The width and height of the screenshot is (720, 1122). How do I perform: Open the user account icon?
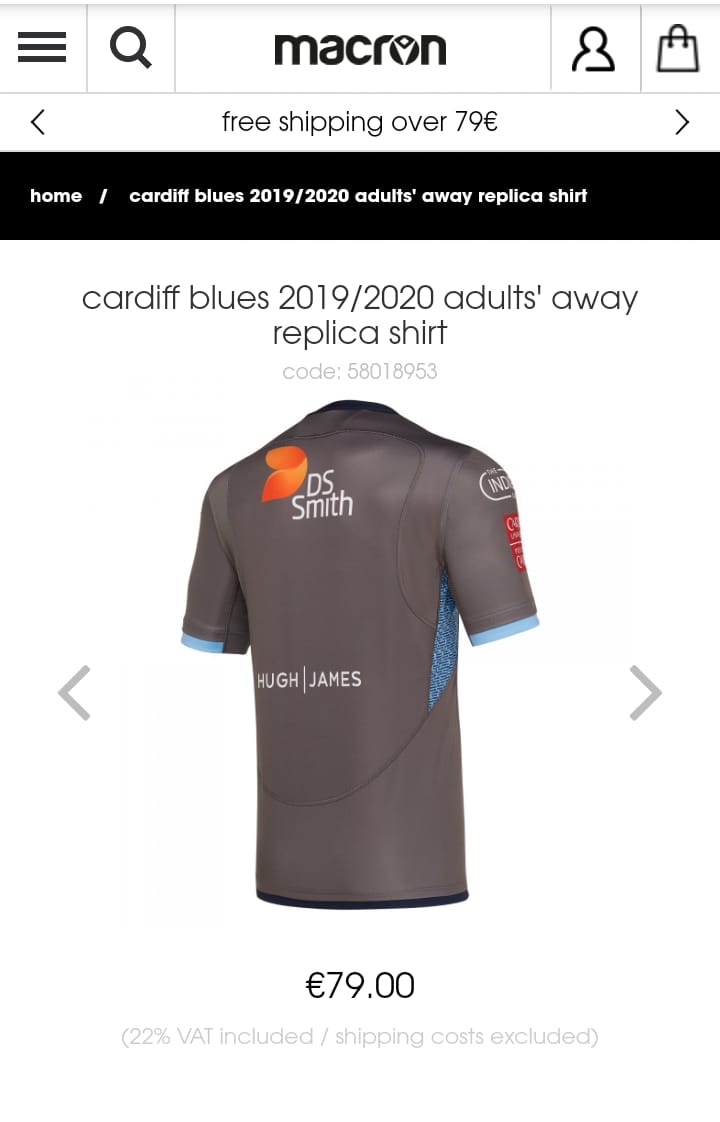[594, 48]
